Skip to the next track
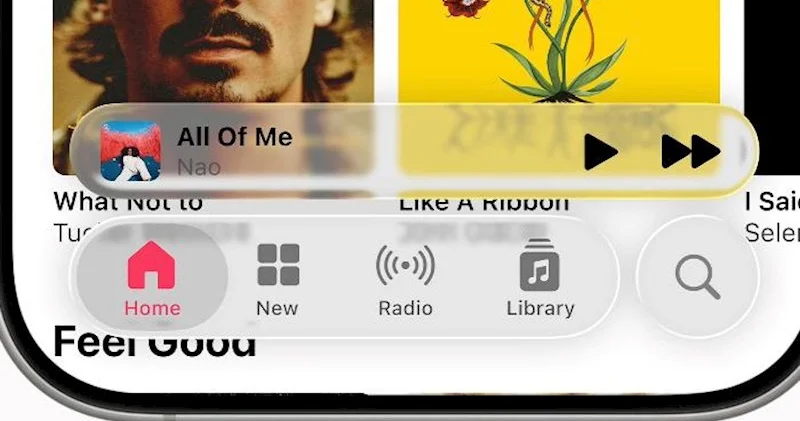This screenshot has width=800, height=421. (690, 152)
